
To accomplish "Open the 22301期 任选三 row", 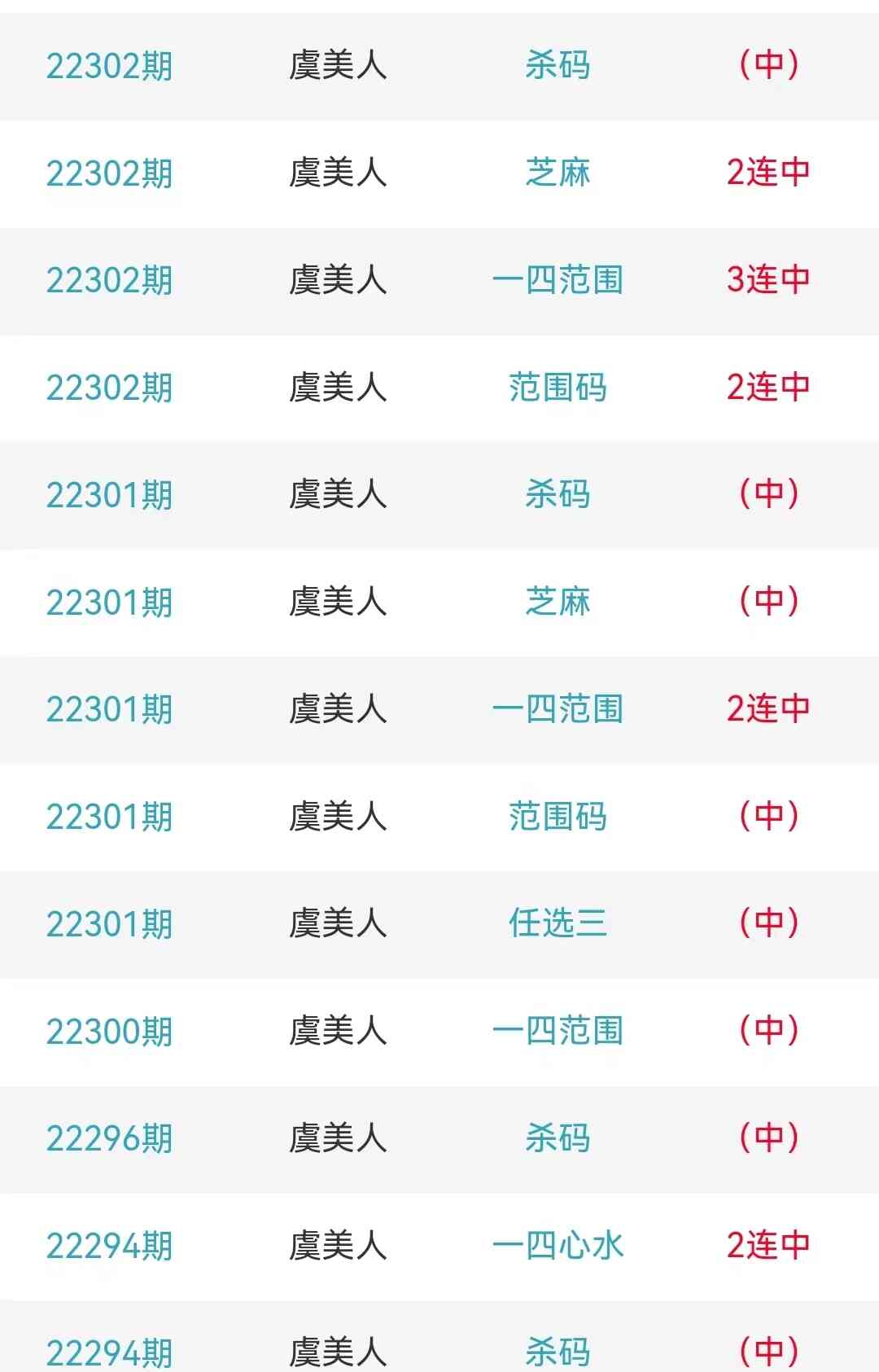I will click(558, 923).
